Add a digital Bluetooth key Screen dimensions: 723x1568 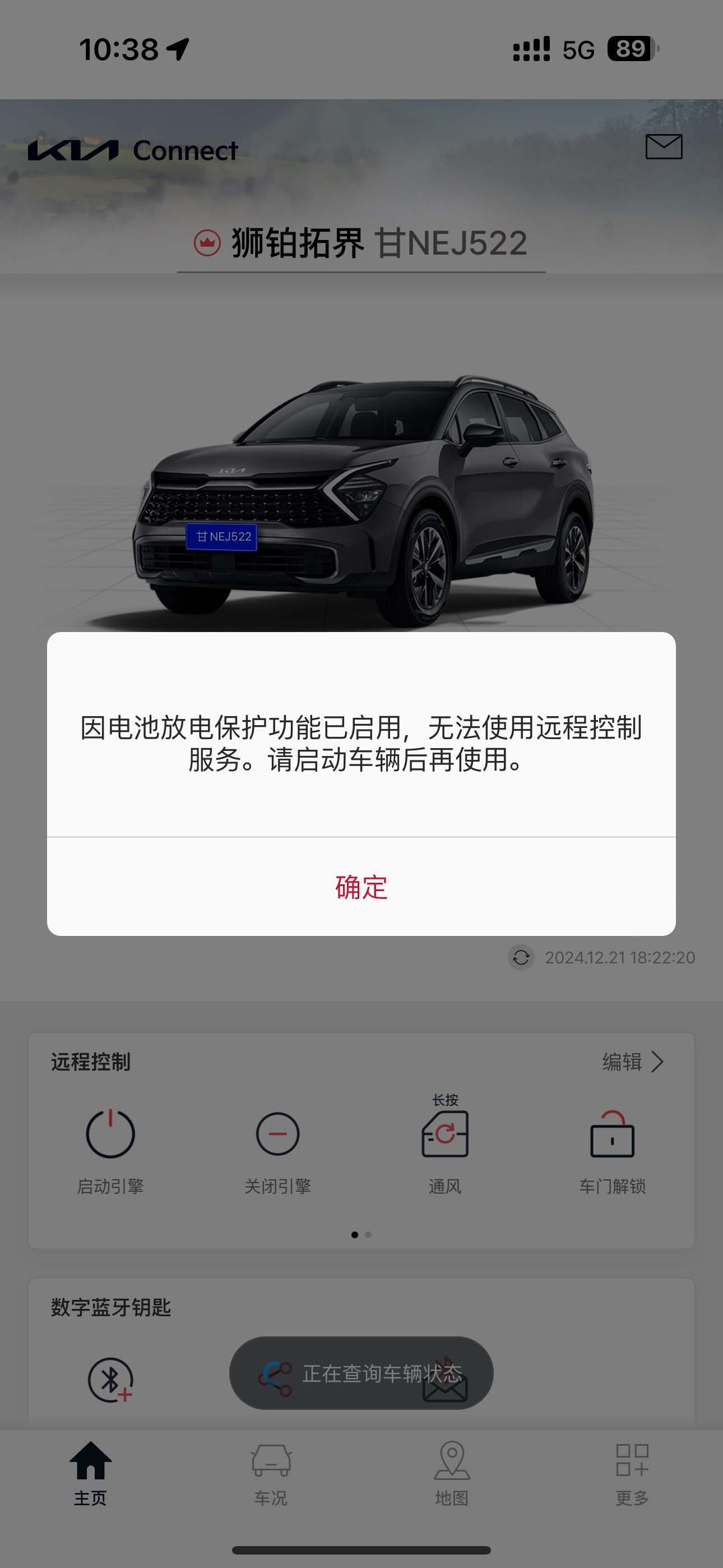coord(110,1380)
